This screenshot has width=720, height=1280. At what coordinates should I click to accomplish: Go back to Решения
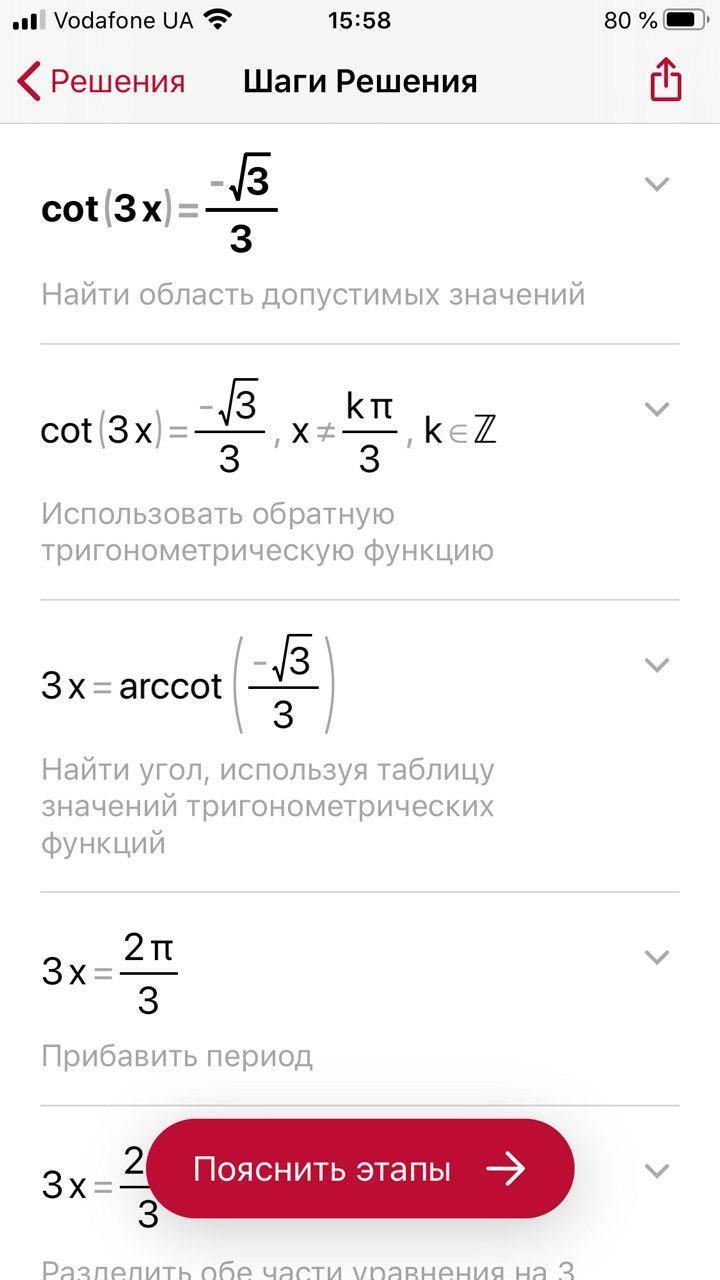[x=101, y=81]
